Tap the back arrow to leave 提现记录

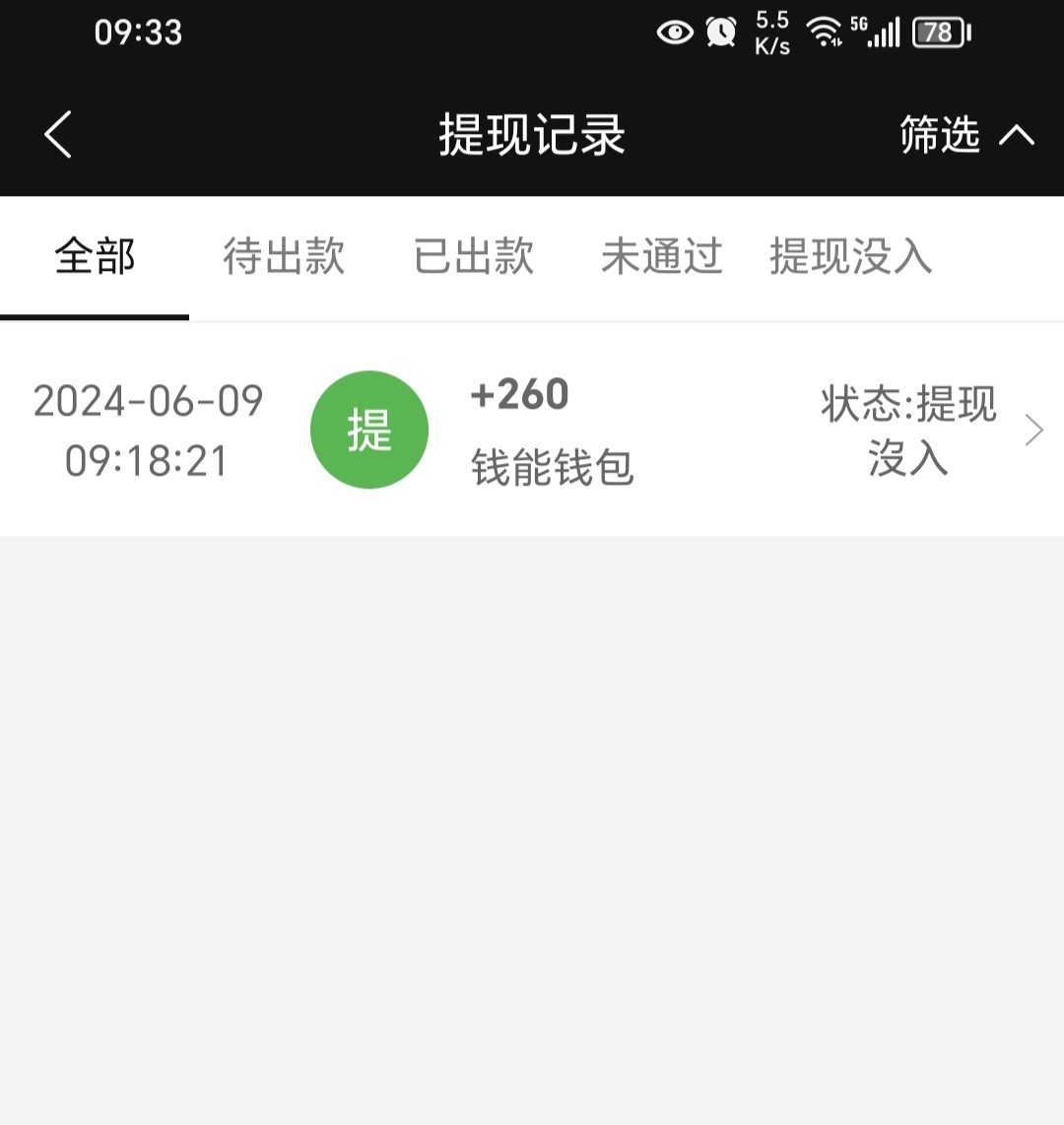click(x=57, y=135)
